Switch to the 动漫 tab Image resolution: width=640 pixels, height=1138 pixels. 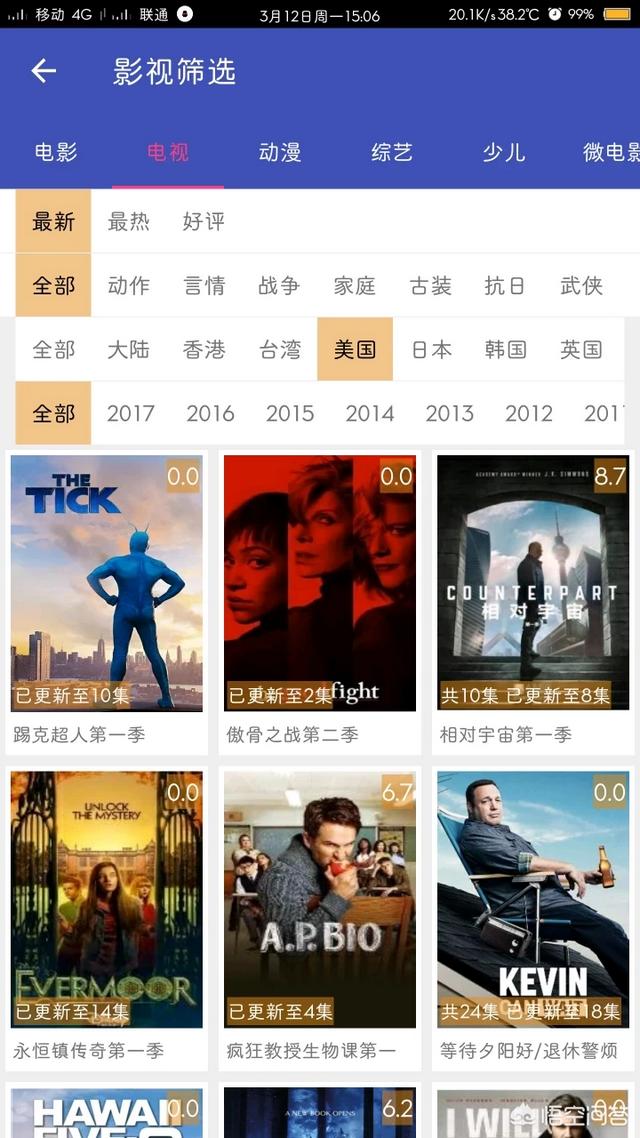(x=280, y=152)
